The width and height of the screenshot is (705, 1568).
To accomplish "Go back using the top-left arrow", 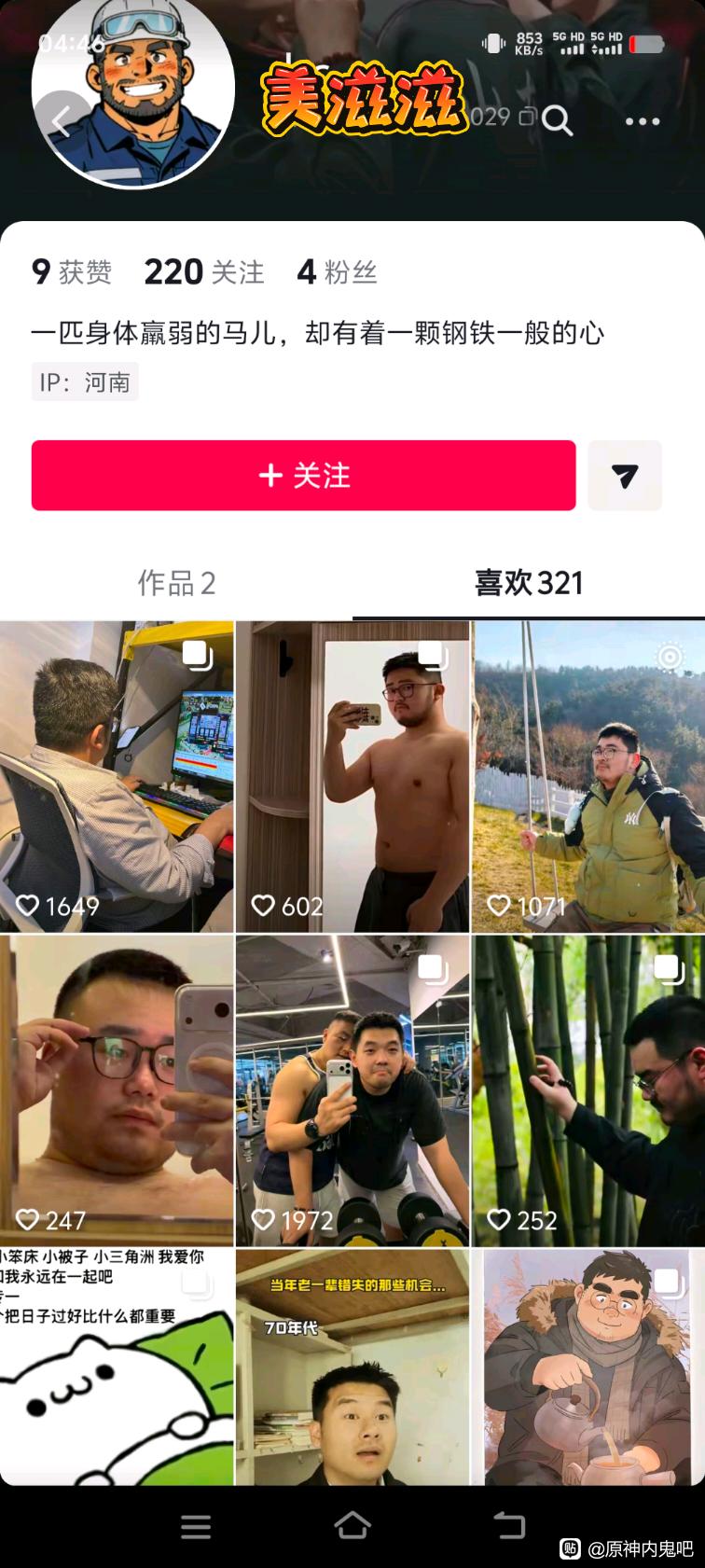I will click(62, 121).
